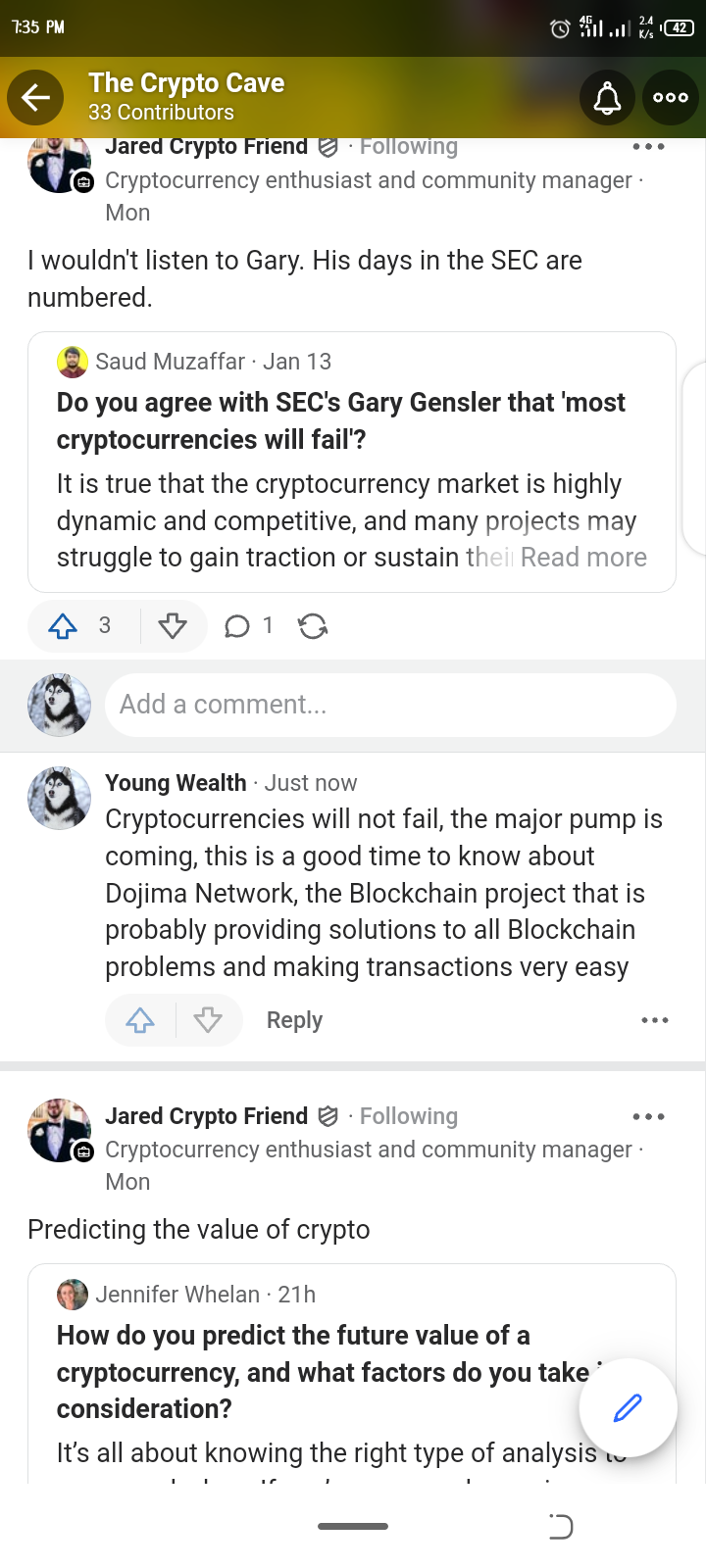This screenshot has width=706, height=1568.
Task: Downvote Young Wealth's comment
Action: tap(208, 1020)
